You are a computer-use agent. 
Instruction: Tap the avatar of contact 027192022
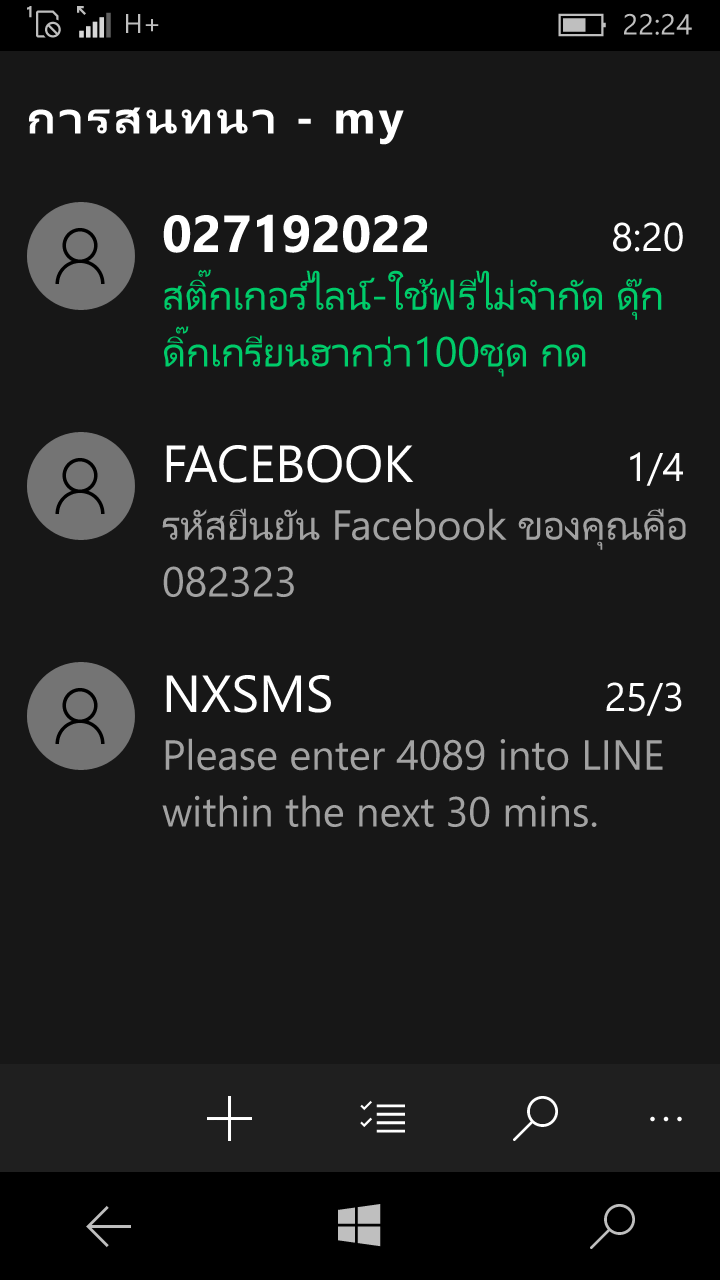pos(81,256)
